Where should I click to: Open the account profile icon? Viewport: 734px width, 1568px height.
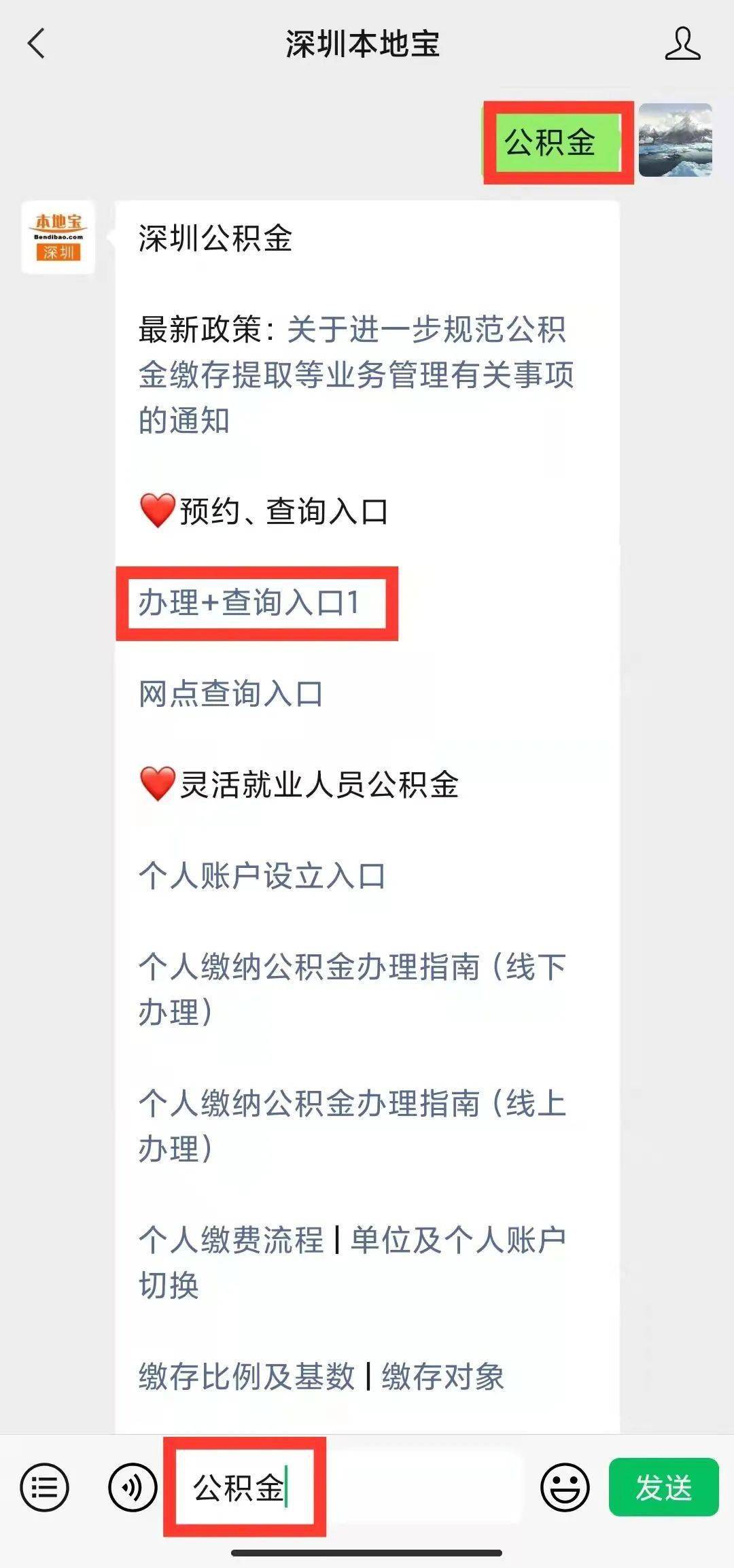[x=682, y=44]
